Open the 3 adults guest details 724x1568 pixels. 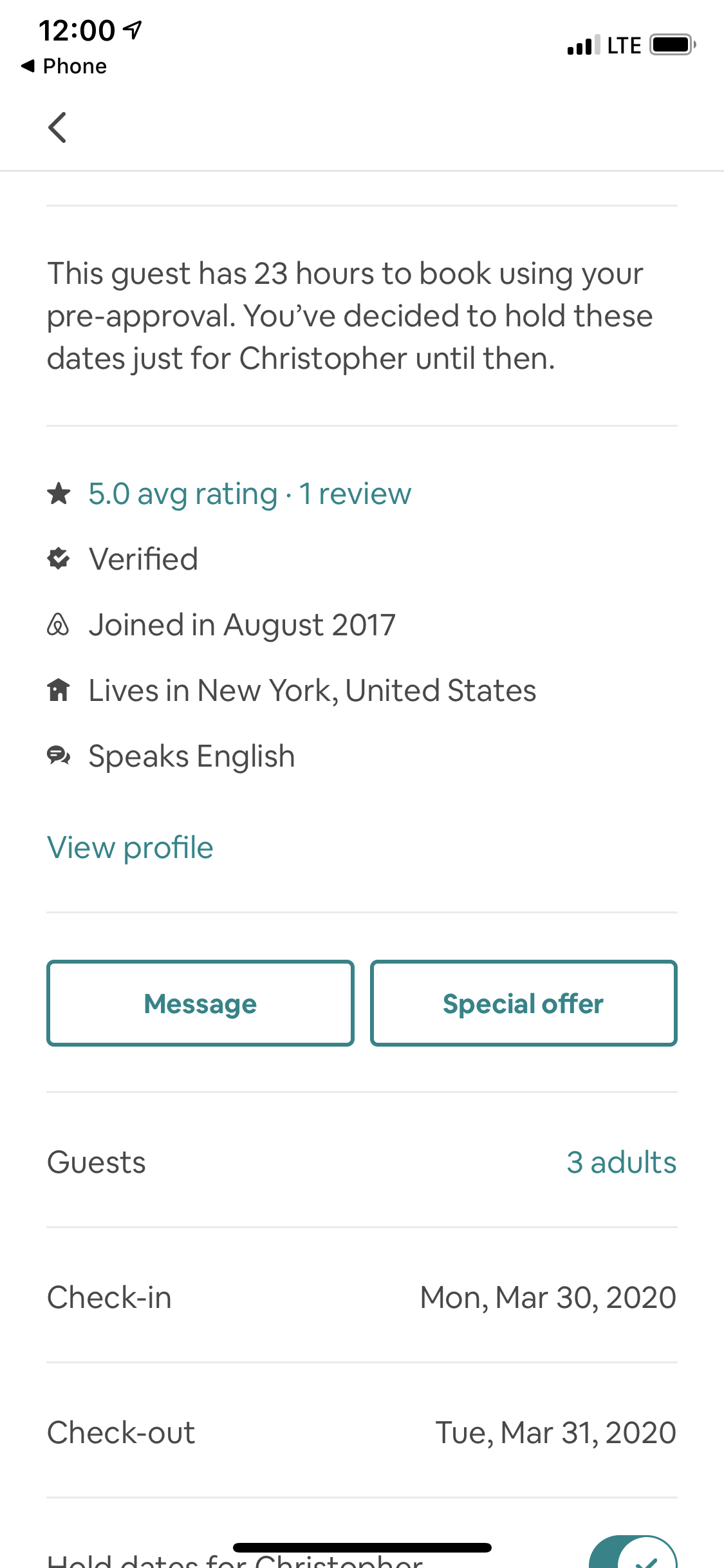tap(620, 1162)
